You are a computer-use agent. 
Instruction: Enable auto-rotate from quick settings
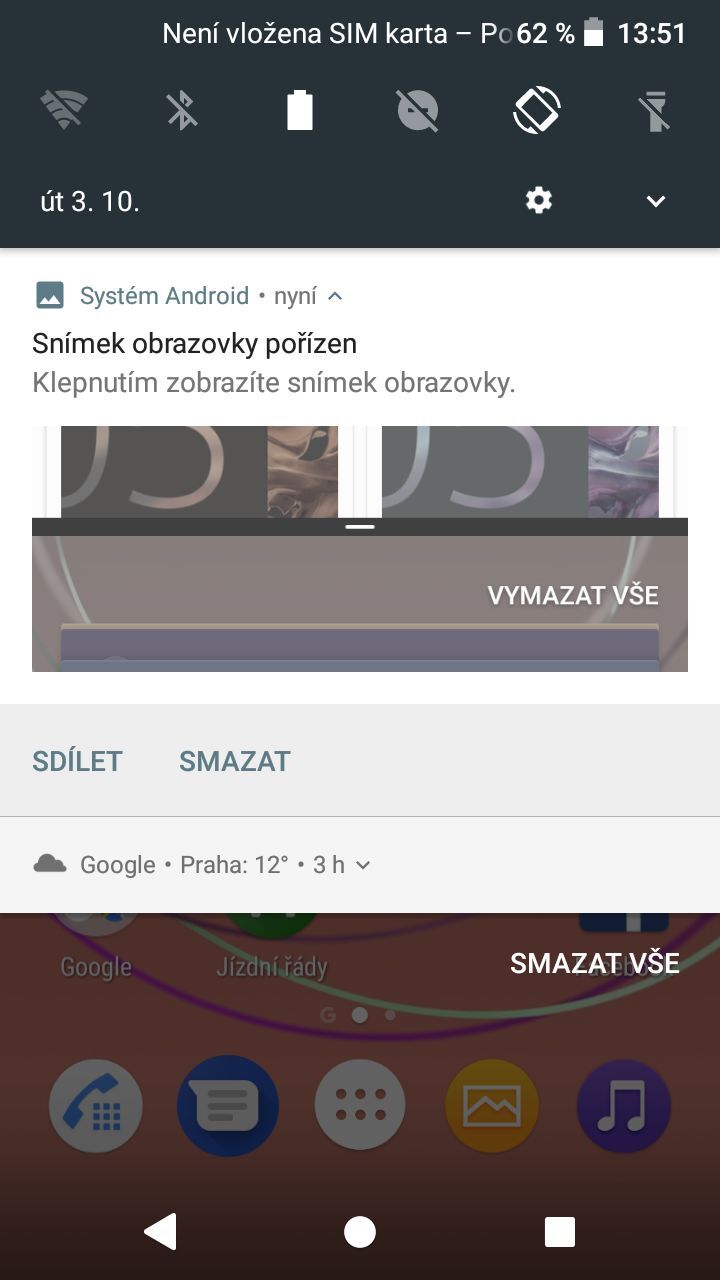(x=537, y=110)
